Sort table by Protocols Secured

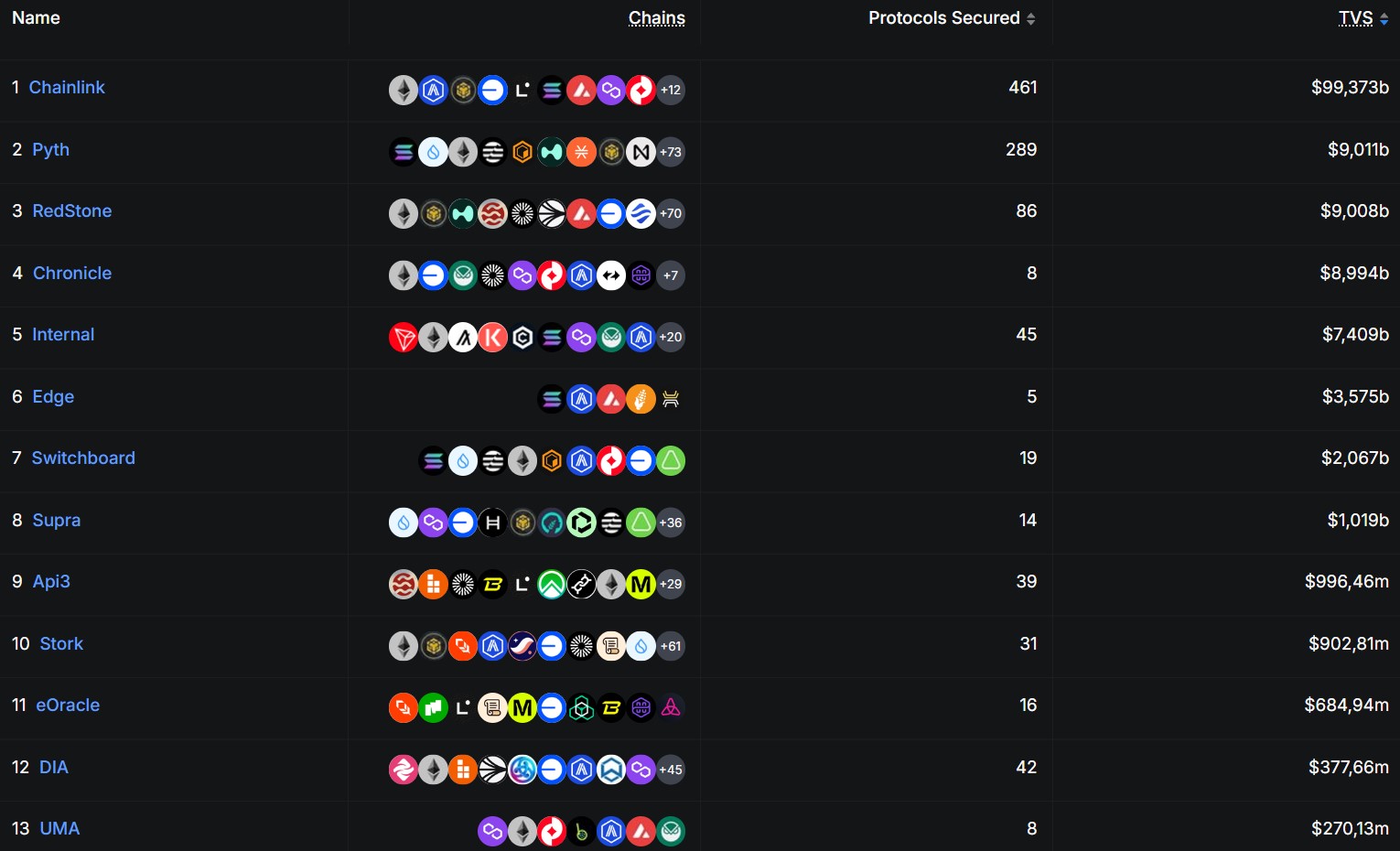coord(952,18)
